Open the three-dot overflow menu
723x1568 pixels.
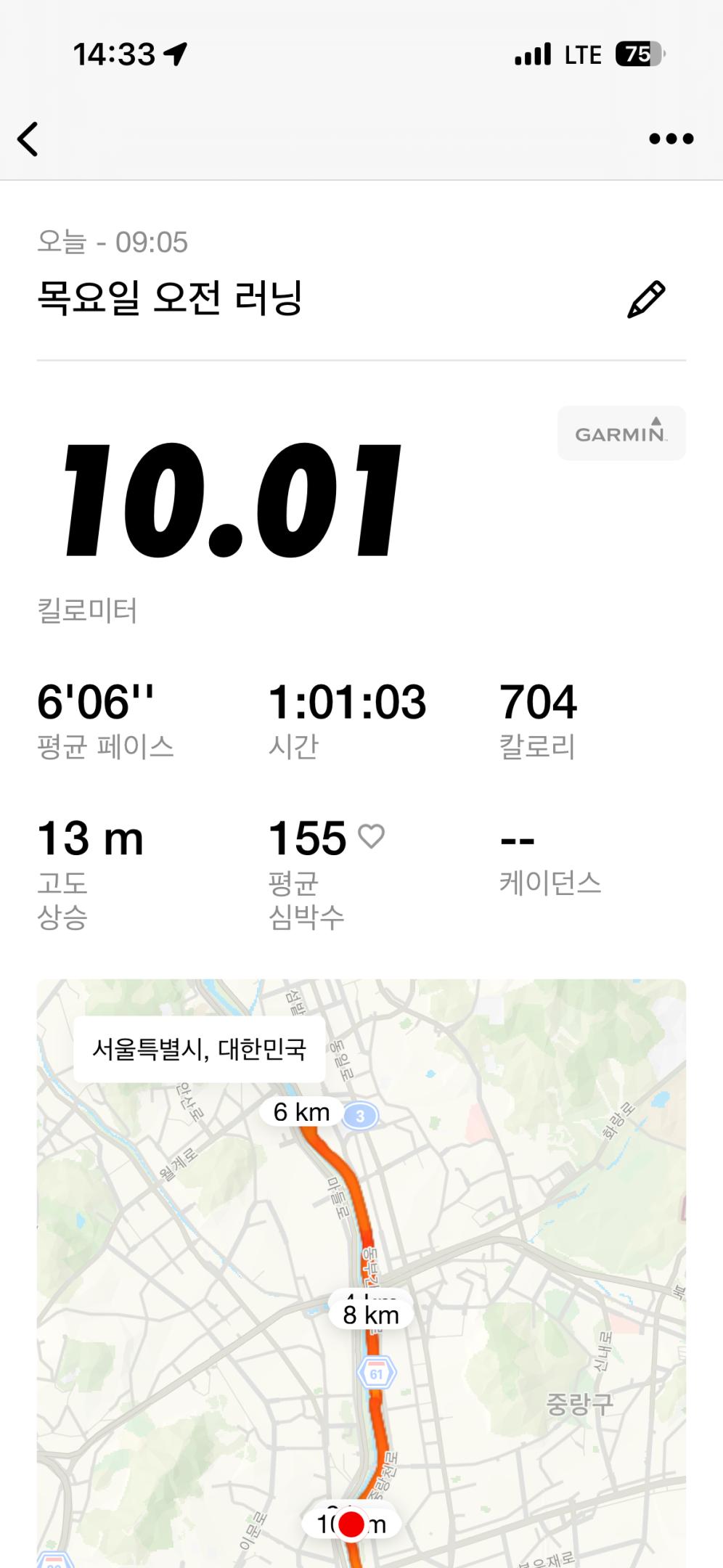click(x=671, y=139)
